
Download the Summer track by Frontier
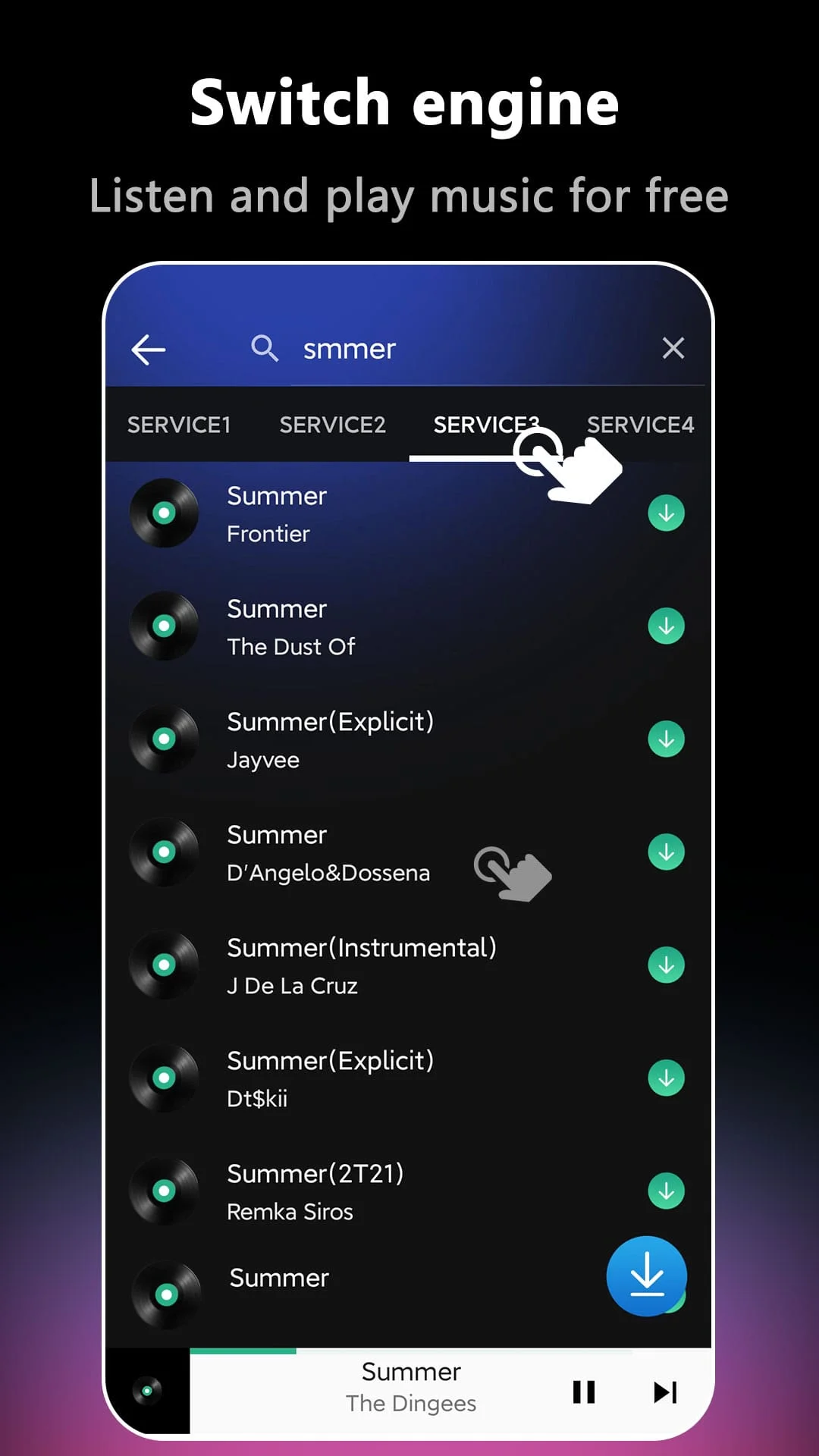click(666, 513)
